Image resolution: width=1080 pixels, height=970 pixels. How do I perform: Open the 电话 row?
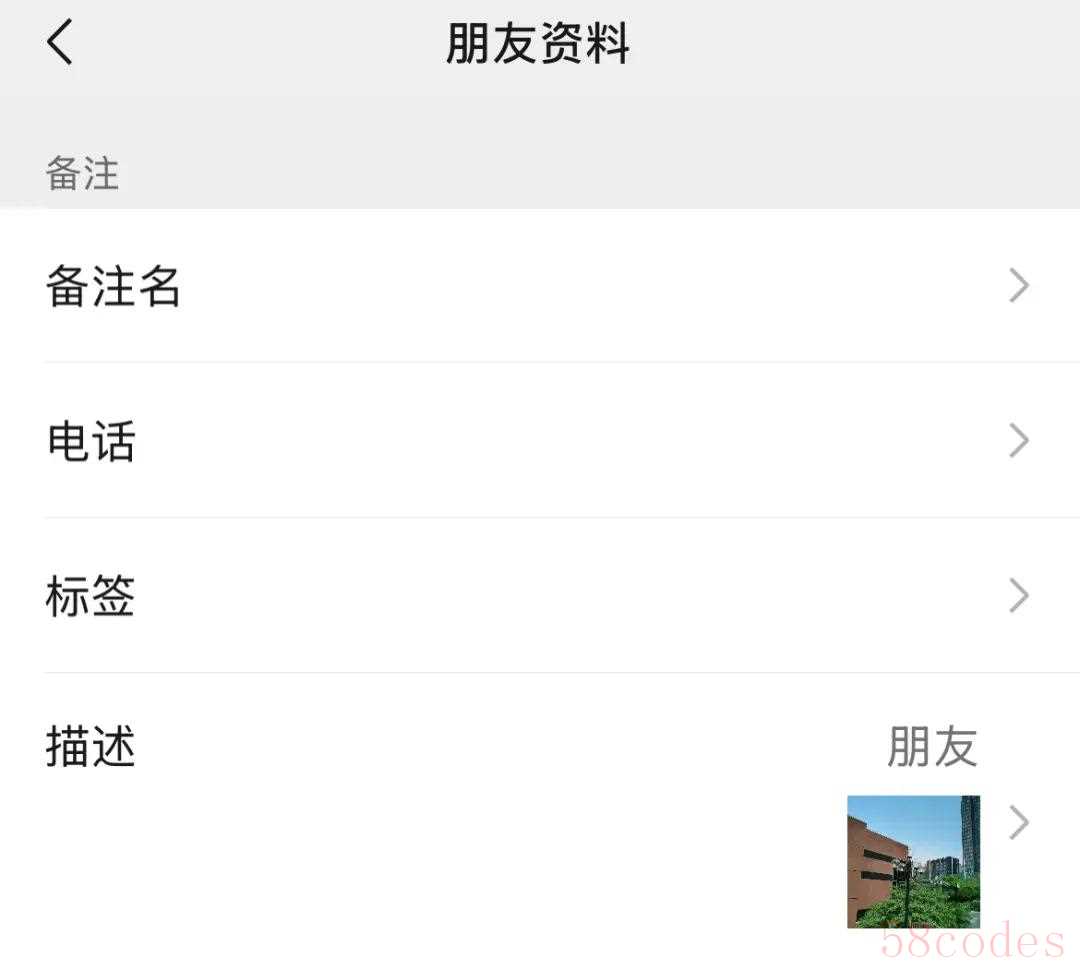coord(540,441)
